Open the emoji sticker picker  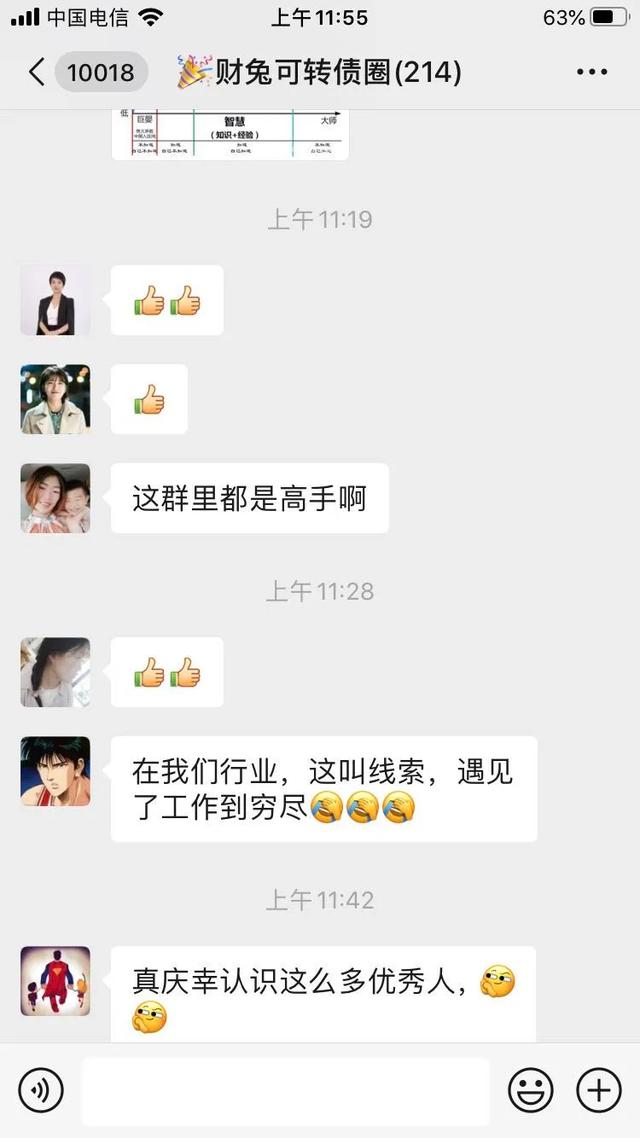click(530, 1090)
